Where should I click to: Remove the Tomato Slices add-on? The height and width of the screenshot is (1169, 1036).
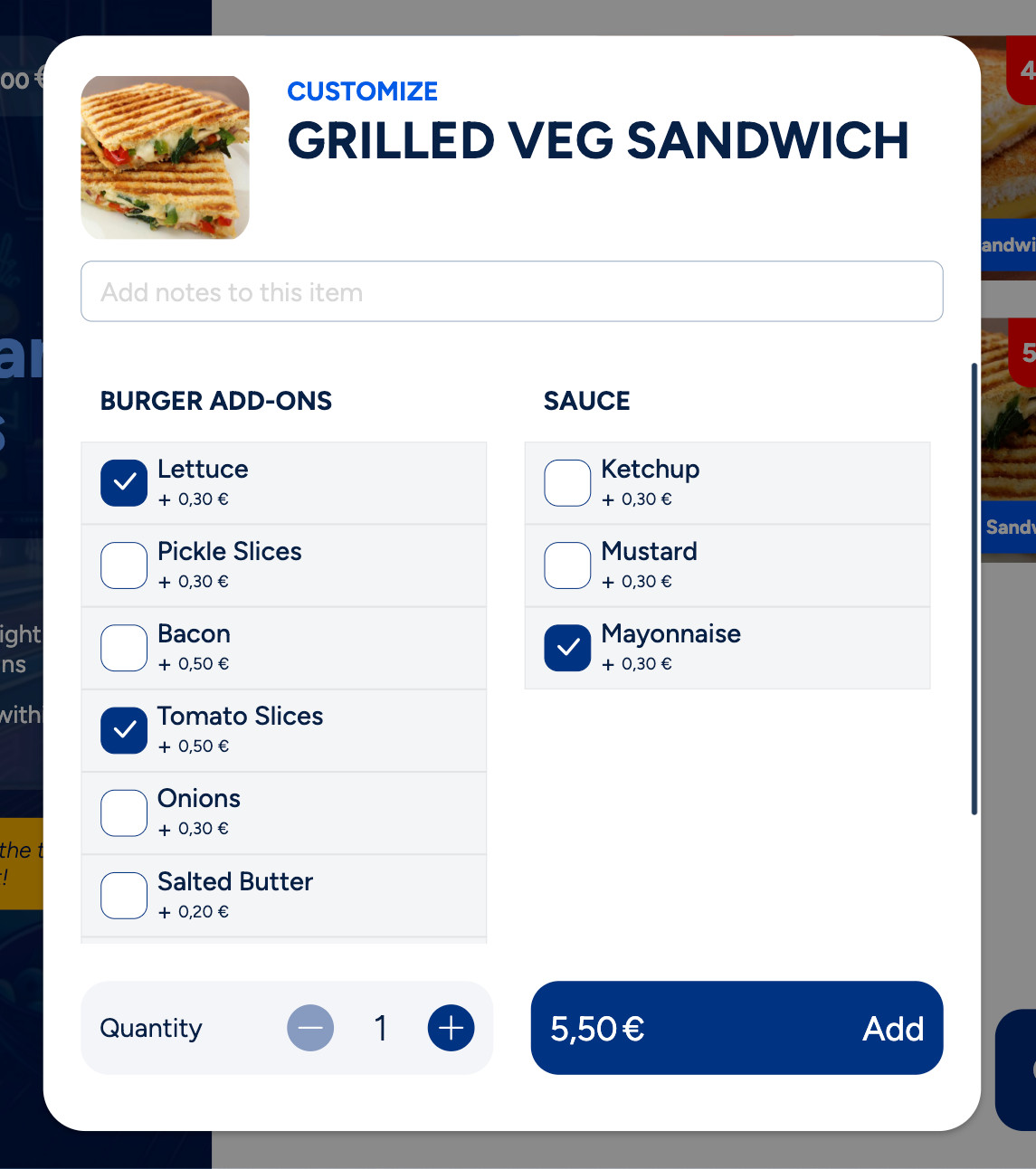click(x=124, y=730)
